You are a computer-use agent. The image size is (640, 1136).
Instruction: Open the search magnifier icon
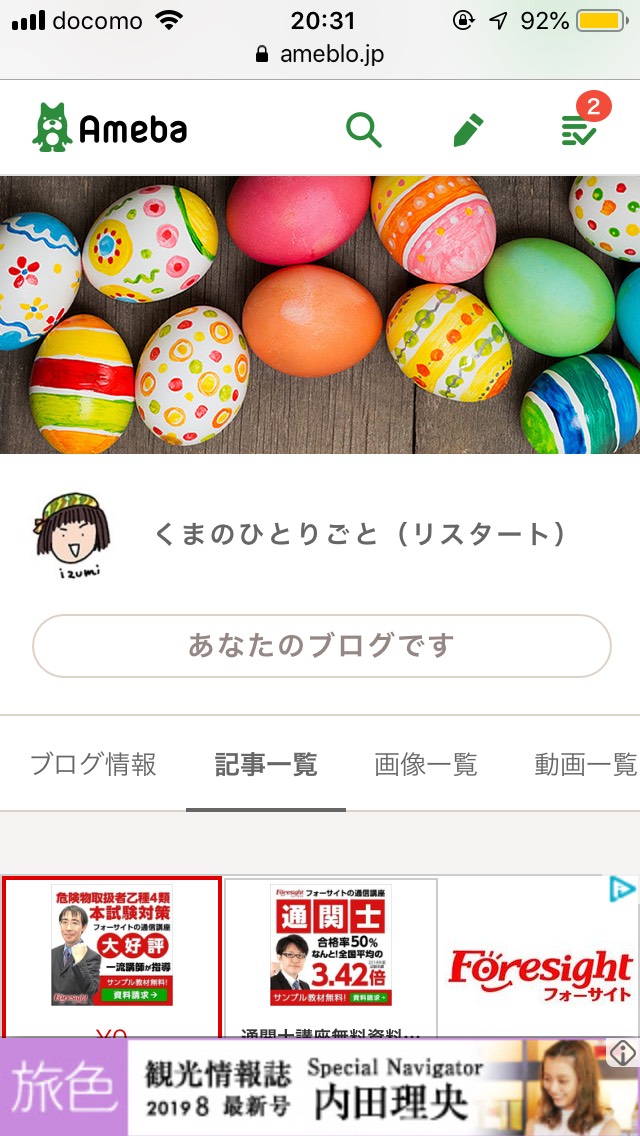pyautogui.click(x=364, y=129)
